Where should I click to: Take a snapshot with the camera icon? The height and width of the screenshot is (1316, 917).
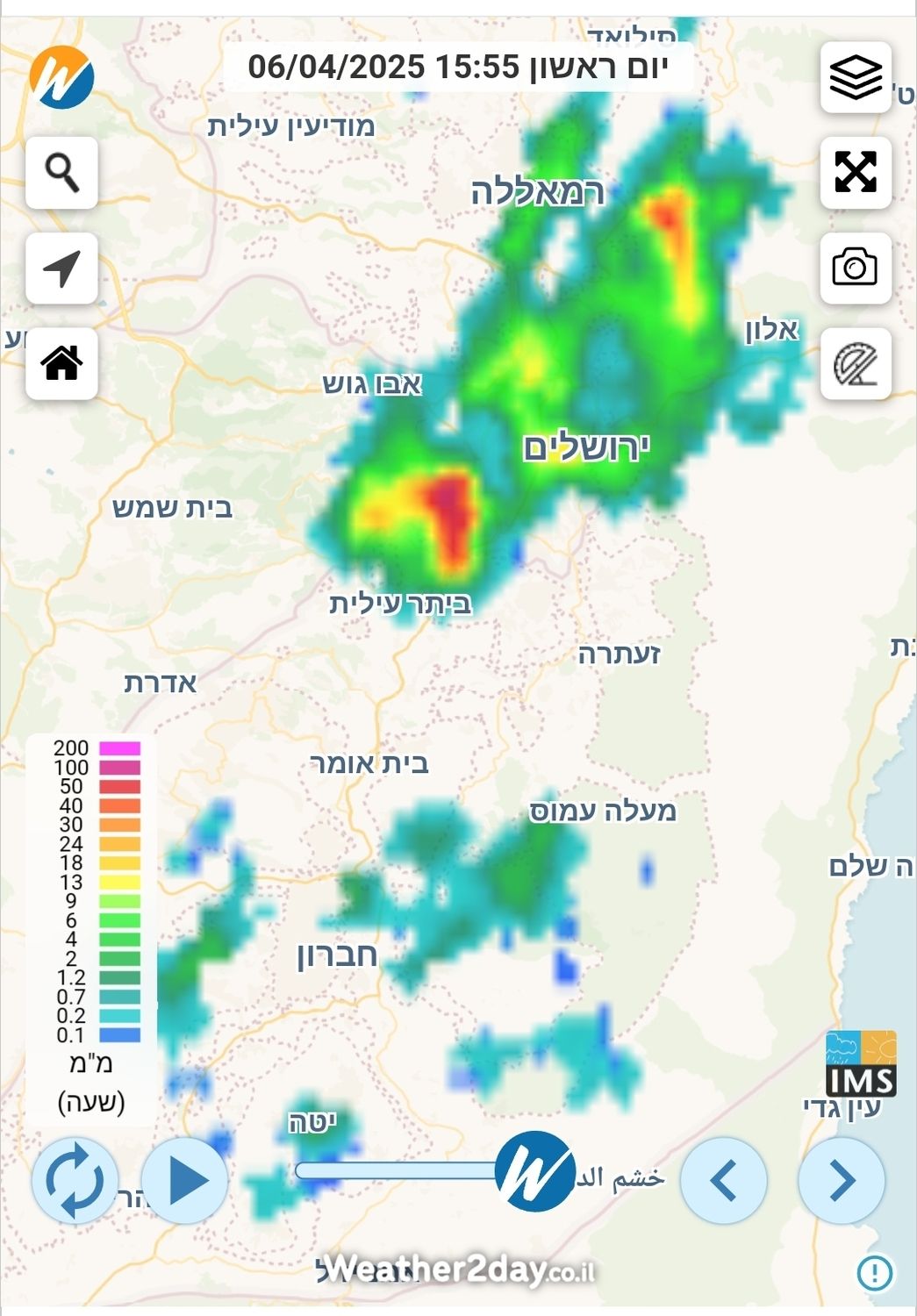coord(856,268)
